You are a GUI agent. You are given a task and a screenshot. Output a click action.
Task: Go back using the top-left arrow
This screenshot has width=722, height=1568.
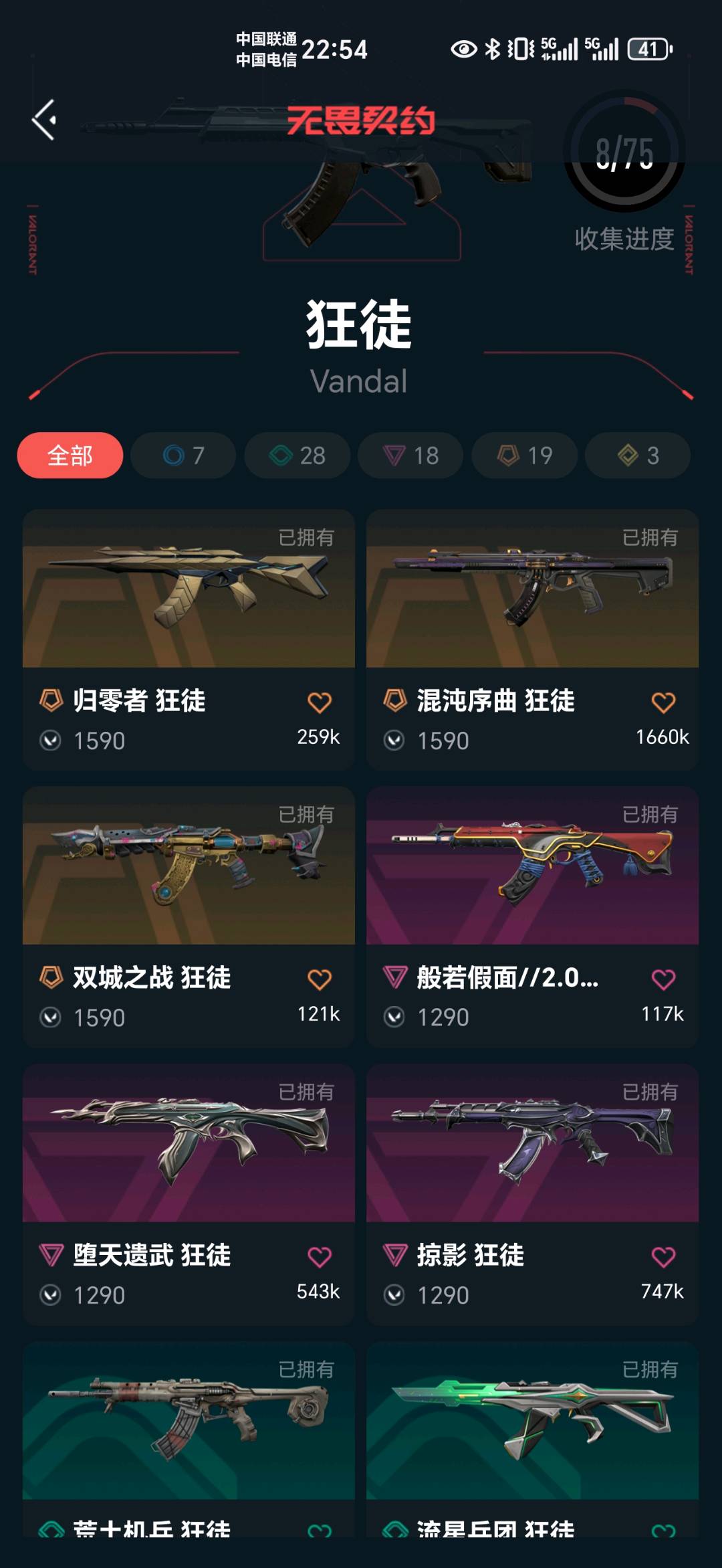44,120
